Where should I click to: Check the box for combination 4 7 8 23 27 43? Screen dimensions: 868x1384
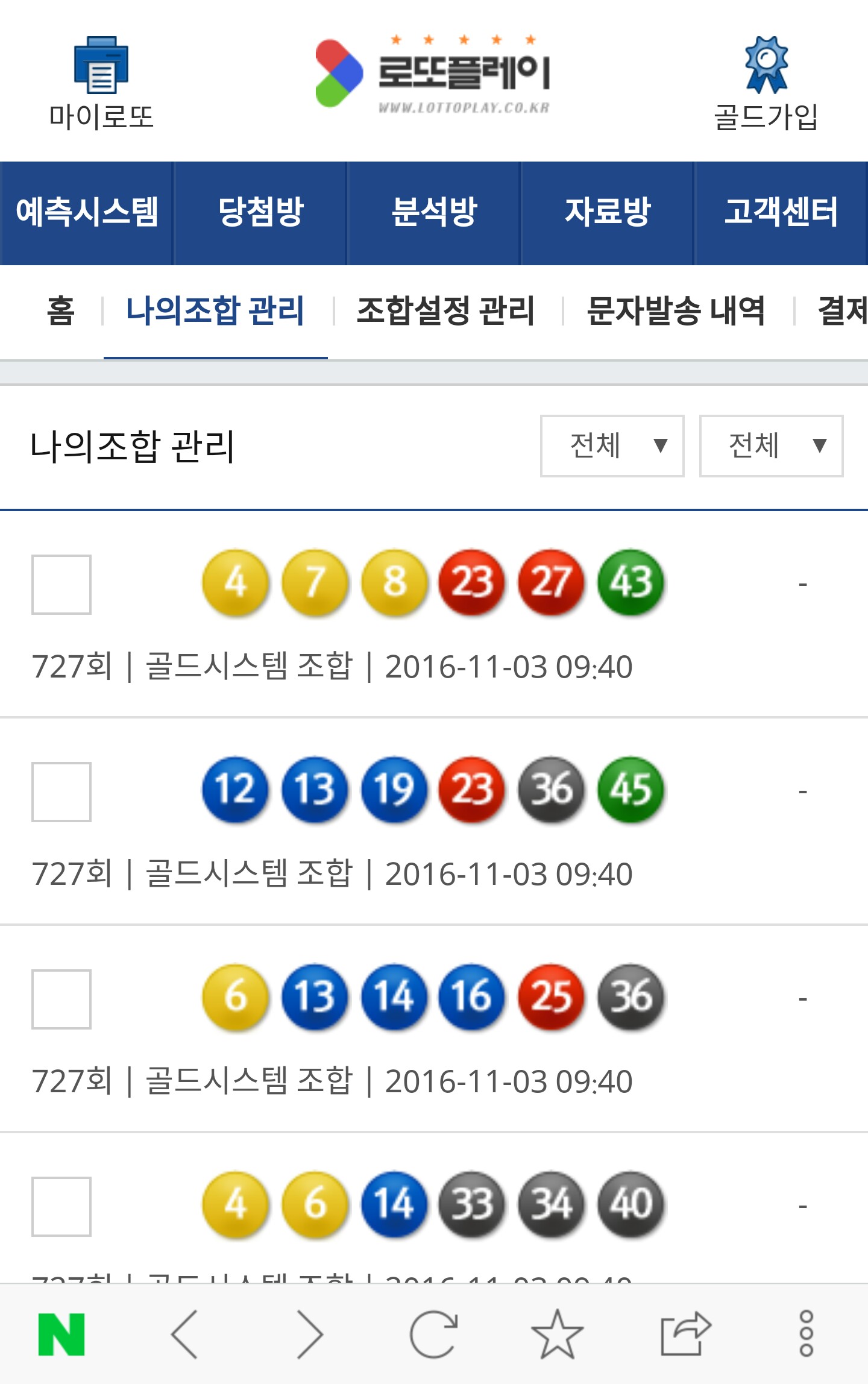pyautogui.click(x=61, y=585)
